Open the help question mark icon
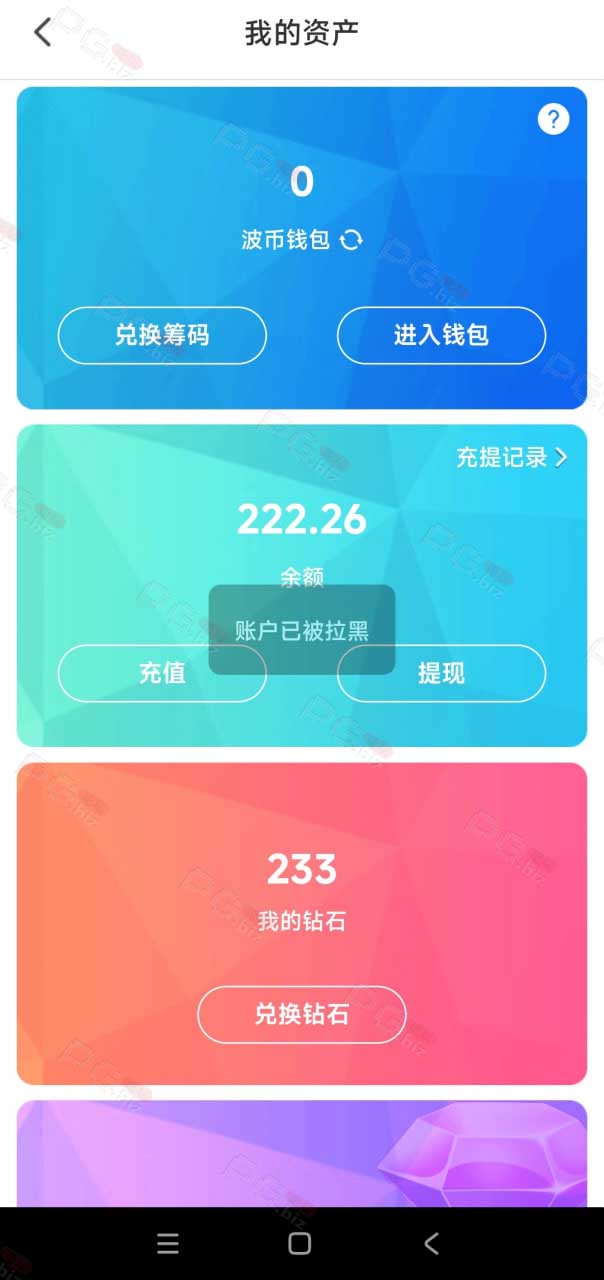This screenshot has width=604, height=1280. [x=553, y=120]
